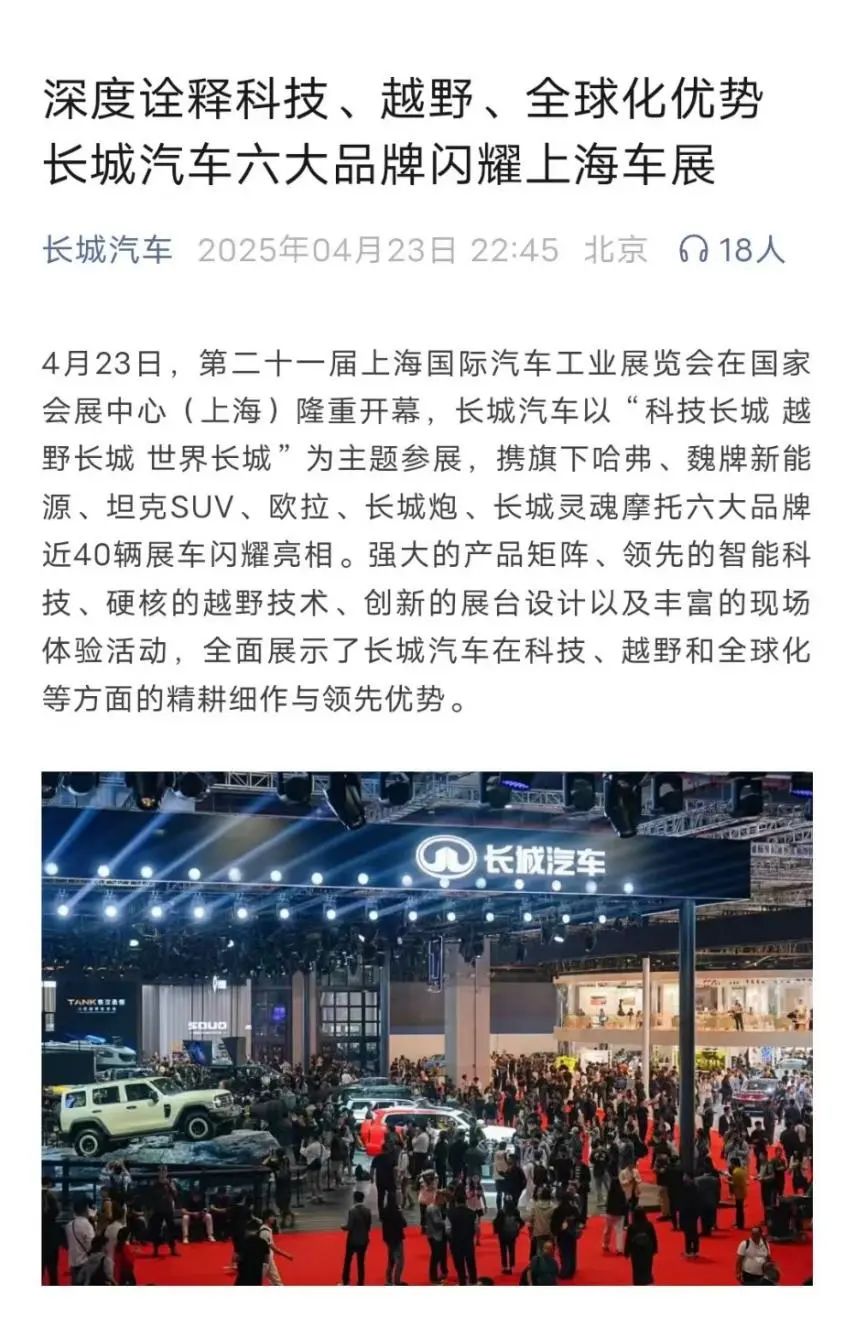Tap the headphone listen icon beside 18人
Viewport: 851px width, 1324px height.
point(693,249)
